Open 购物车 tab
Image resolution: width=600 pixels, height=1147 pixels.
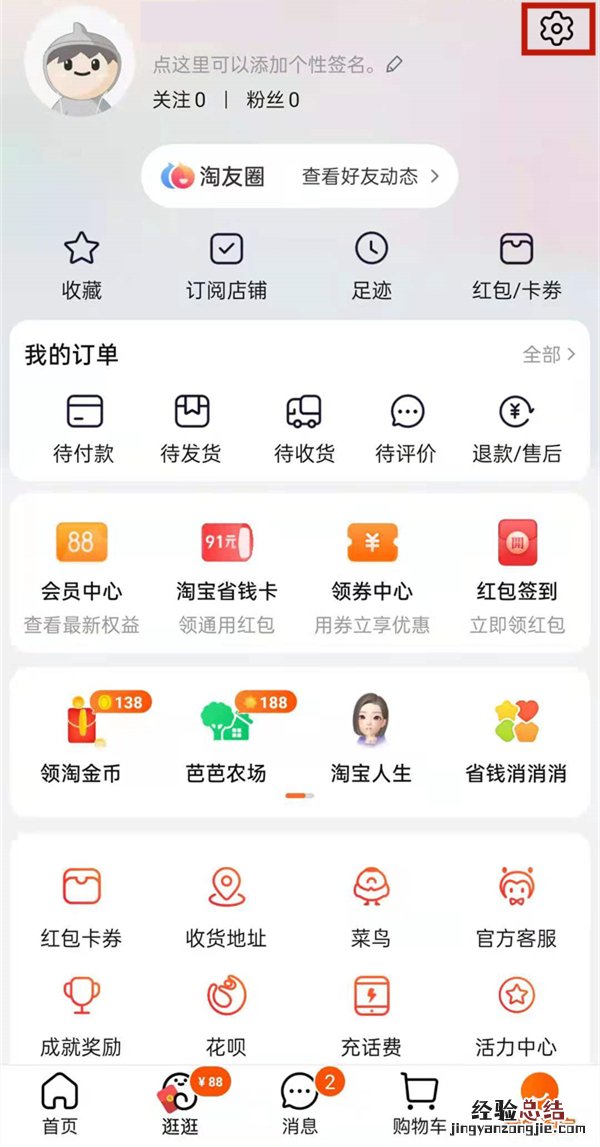[419, 1103]
